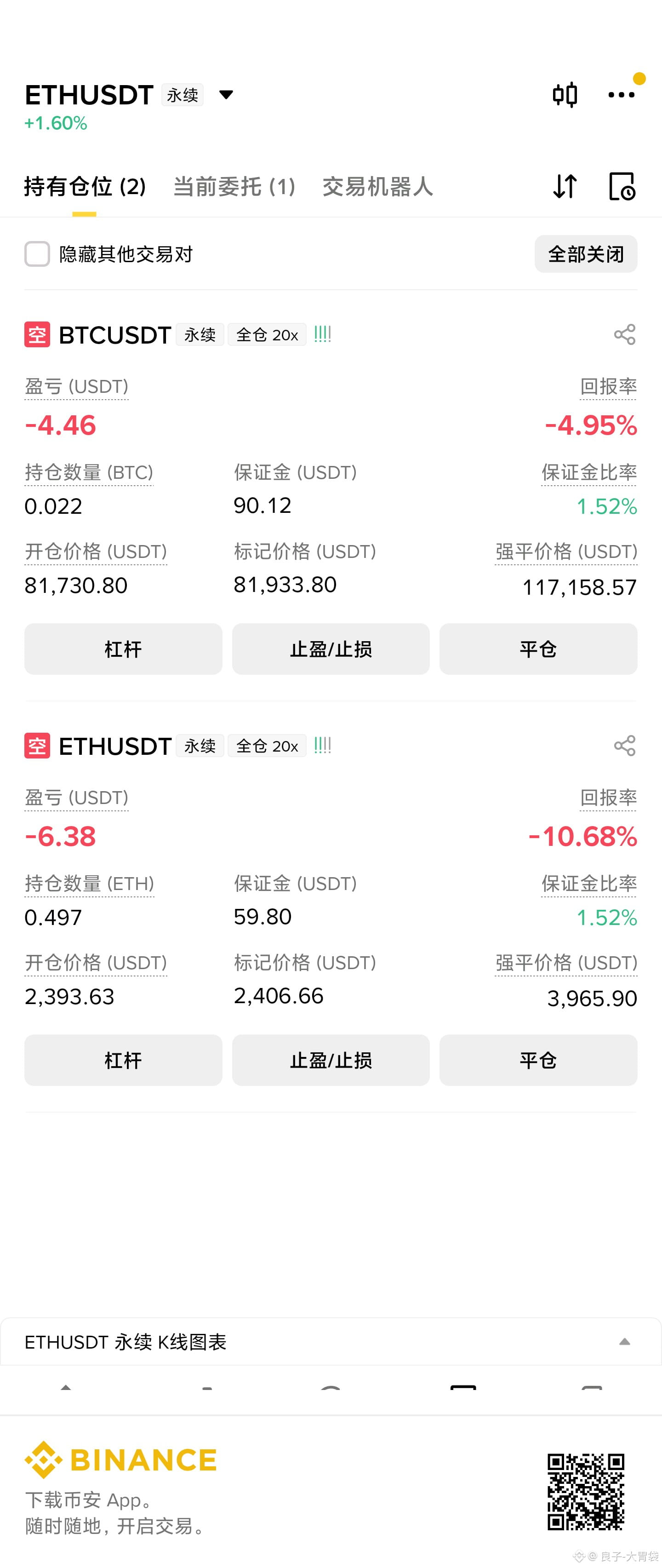The height and width of the screenshot is (1568, 662).
Task: Set 止盈/止损 for the ETHUSDT position
Action: click(x=331, y=1060)
